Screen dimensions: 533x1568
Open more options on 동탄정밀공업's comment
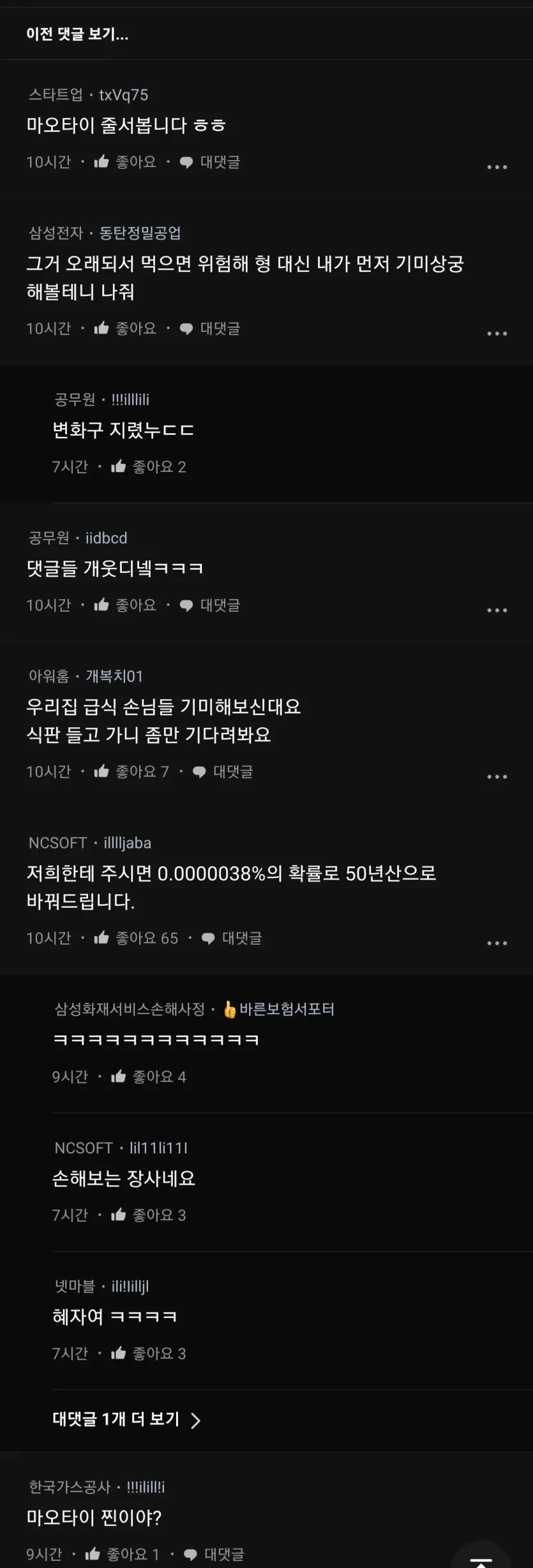coord(497,334)
